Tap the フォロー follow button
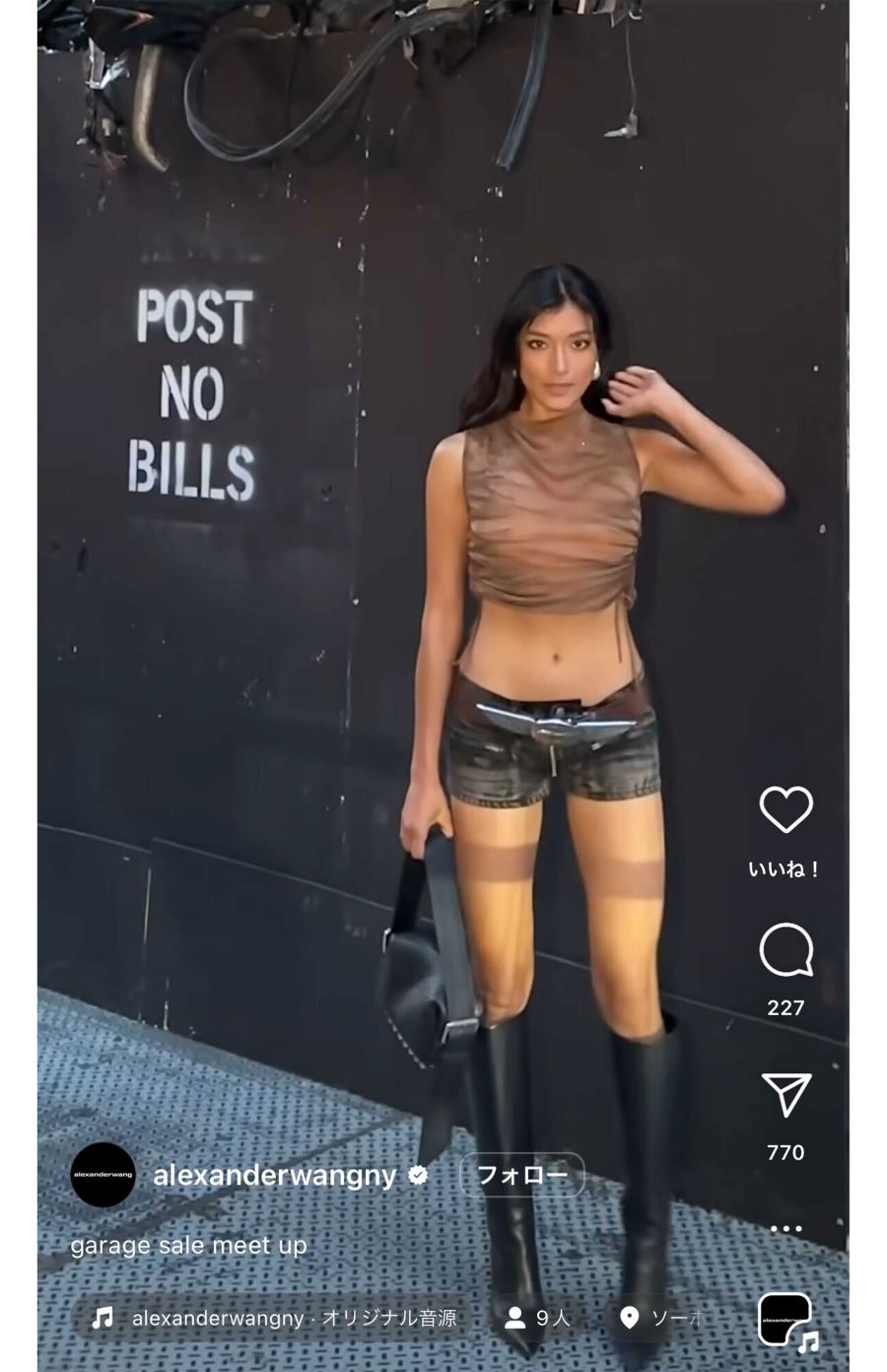The height and width of the screenshot is (1372, 887). [521, 1175]
